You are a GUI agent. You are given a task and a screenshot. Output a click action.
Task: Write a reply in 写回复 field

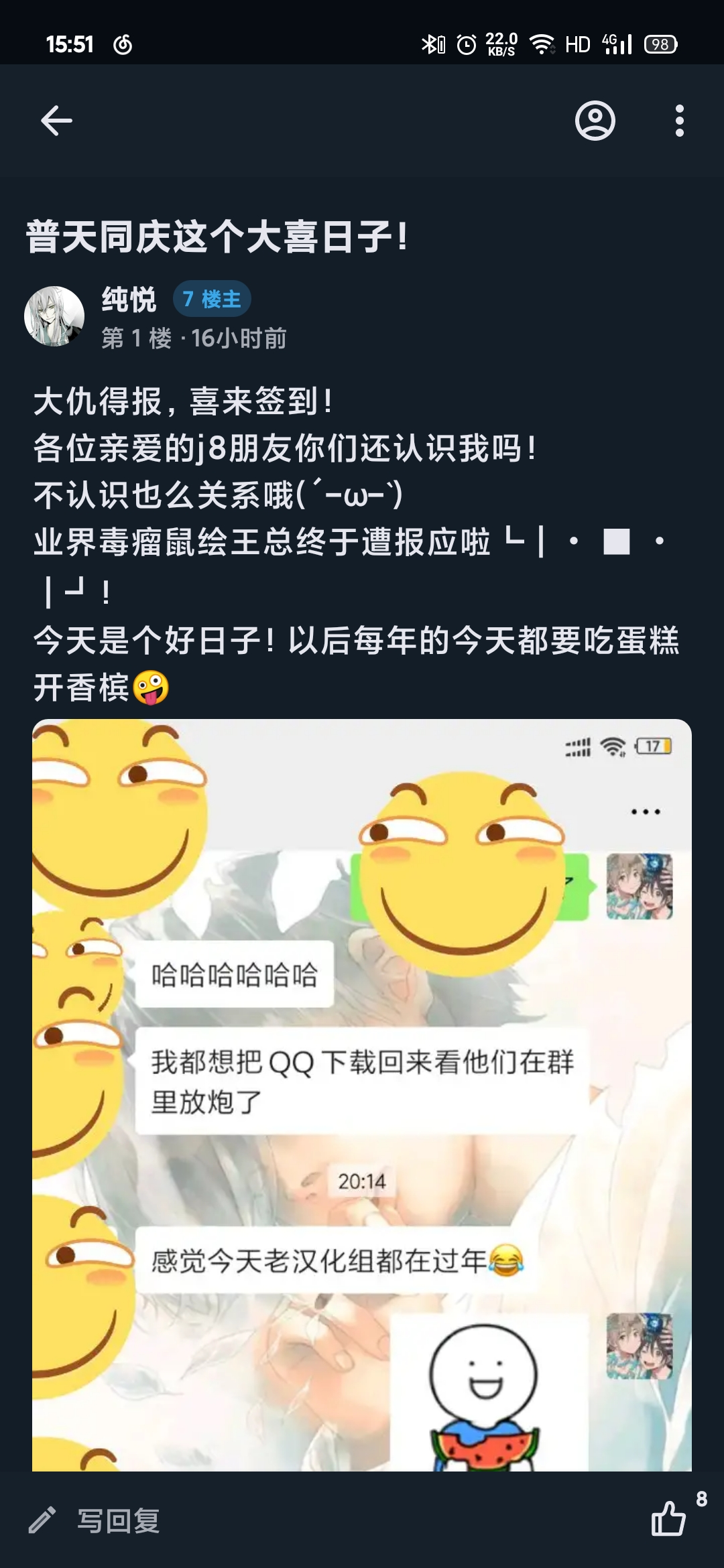(119, 1521)
